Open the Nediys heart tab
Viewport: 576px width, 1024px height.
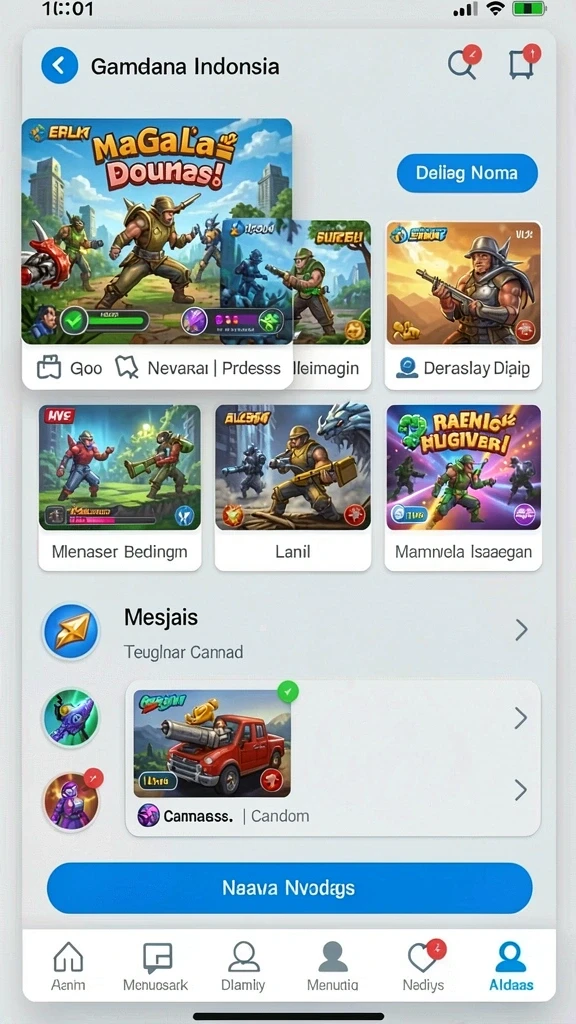click(423, 967)
